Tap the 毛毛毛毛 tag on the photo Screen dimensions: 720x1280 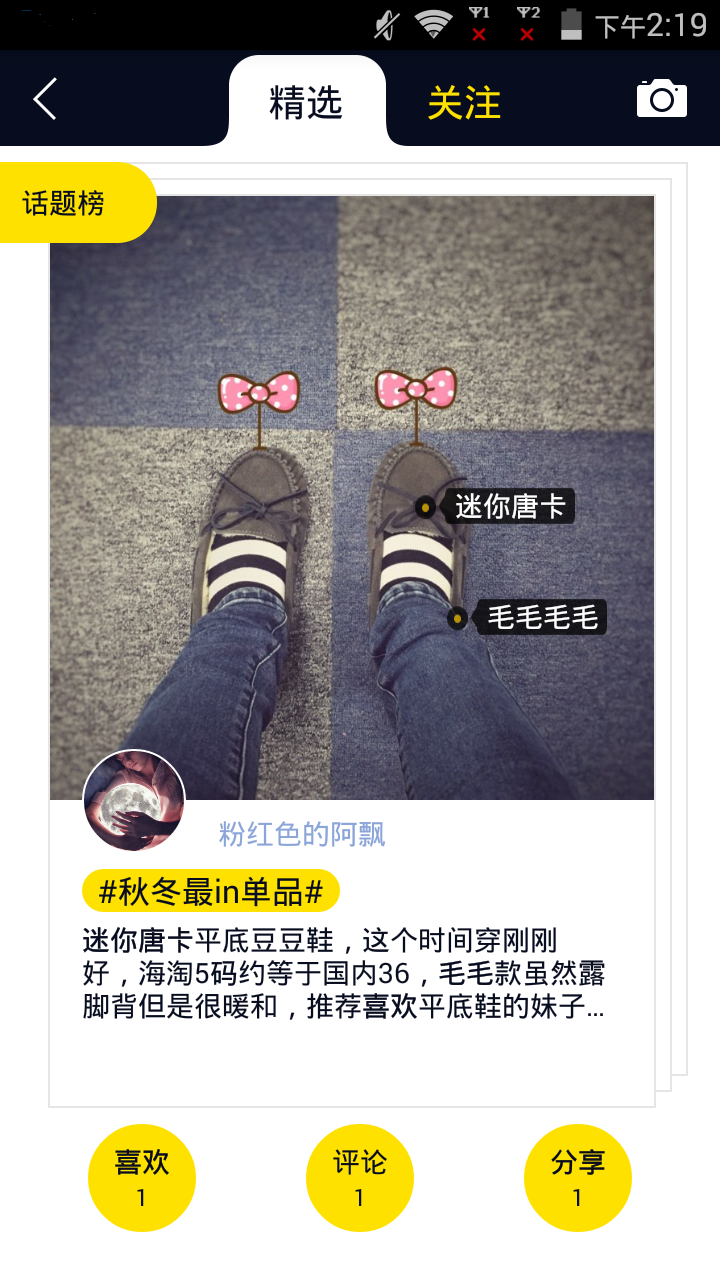point(541,618)
